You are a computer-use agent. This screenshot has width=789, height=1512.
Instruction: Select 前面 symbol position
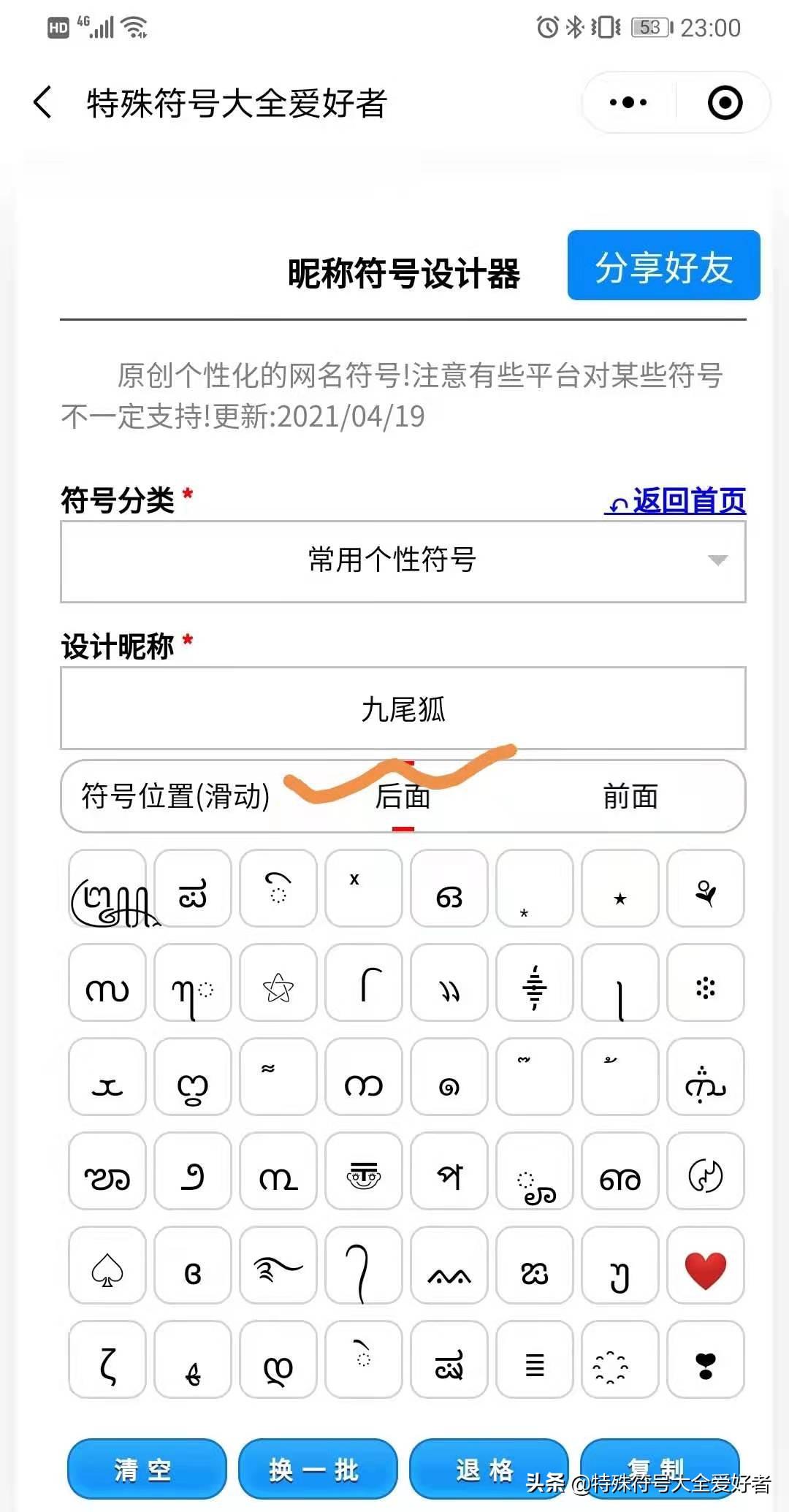[630, 796]
